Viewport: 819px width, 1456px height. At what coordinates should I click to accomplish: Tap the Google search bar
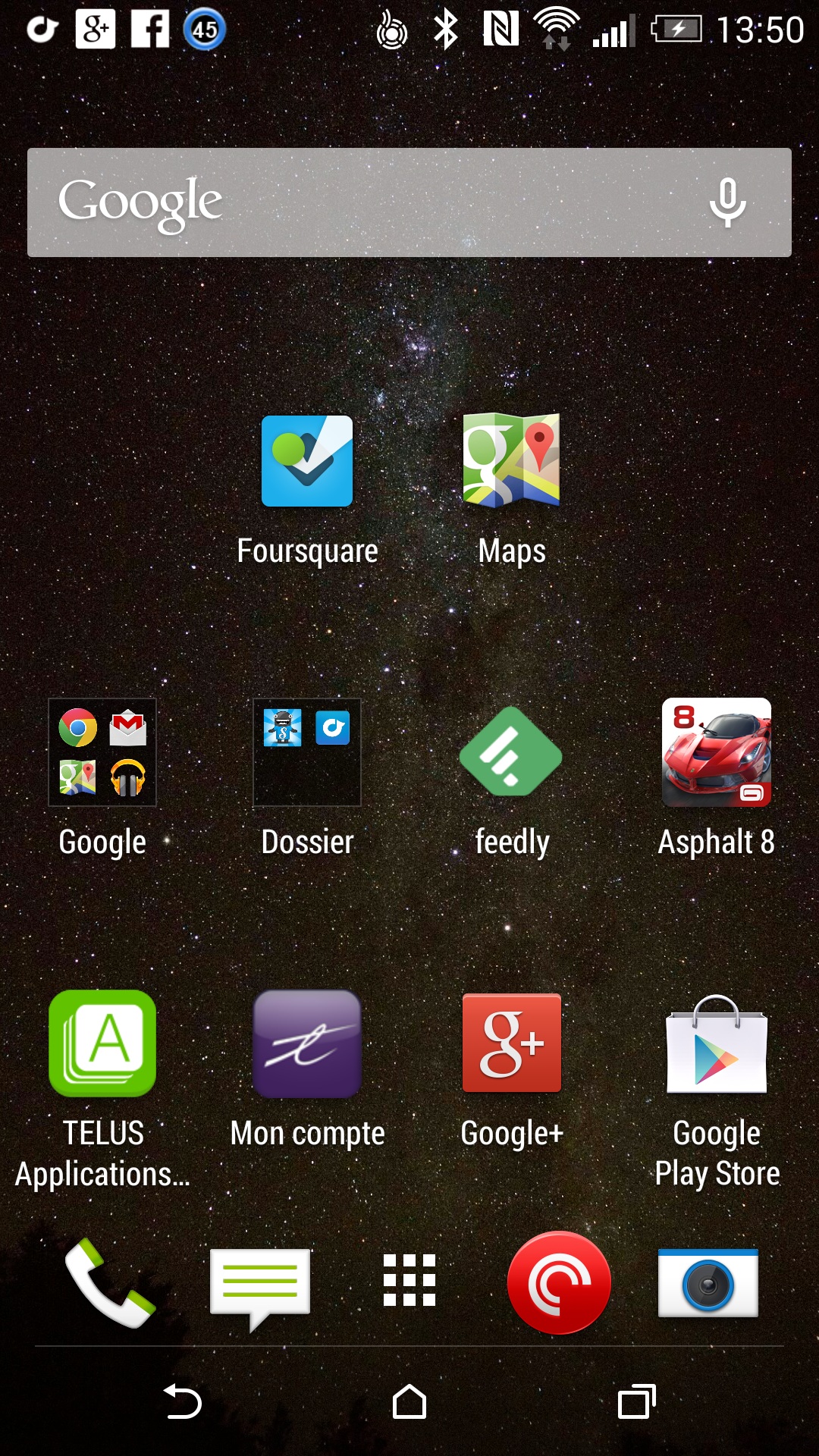[364, 202]
